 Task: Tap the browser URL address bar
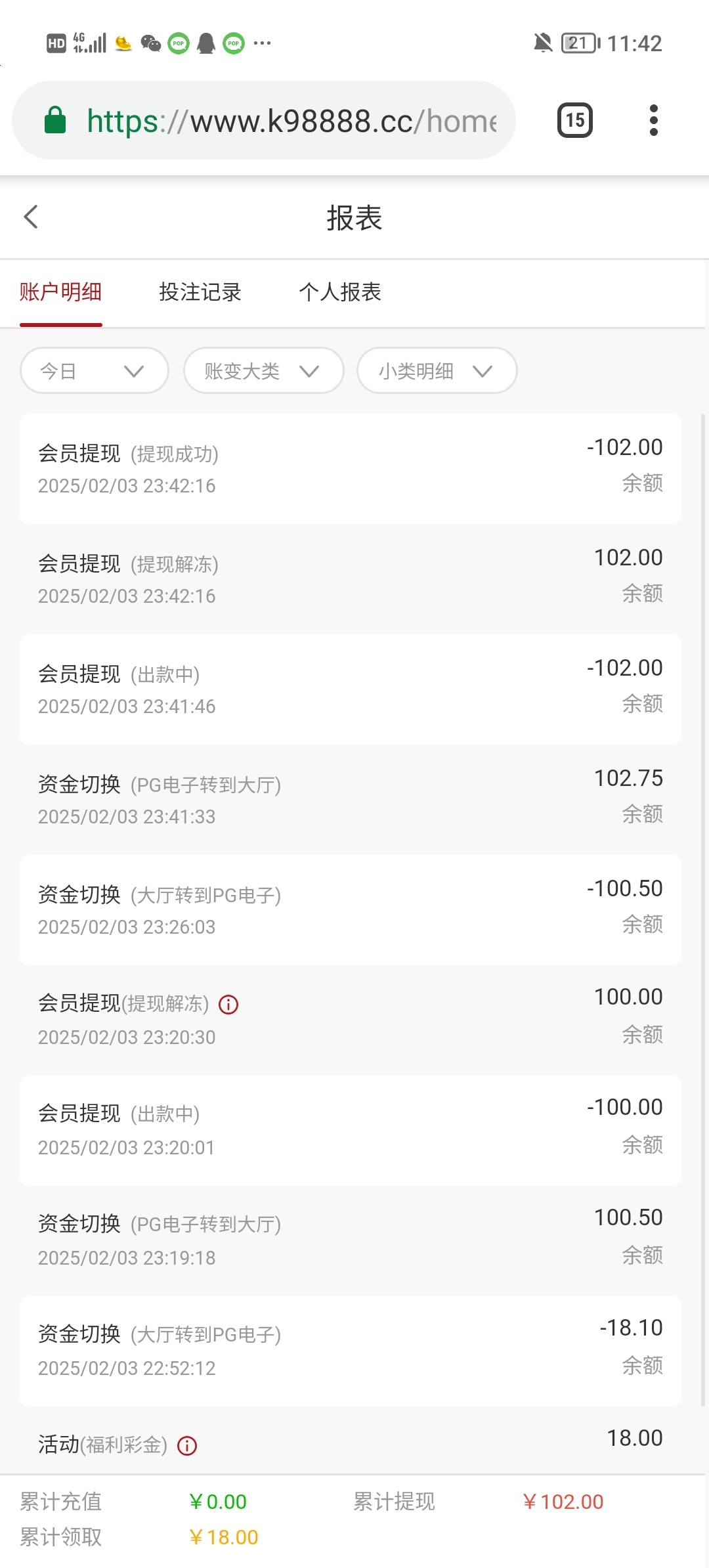coord(264,120)
